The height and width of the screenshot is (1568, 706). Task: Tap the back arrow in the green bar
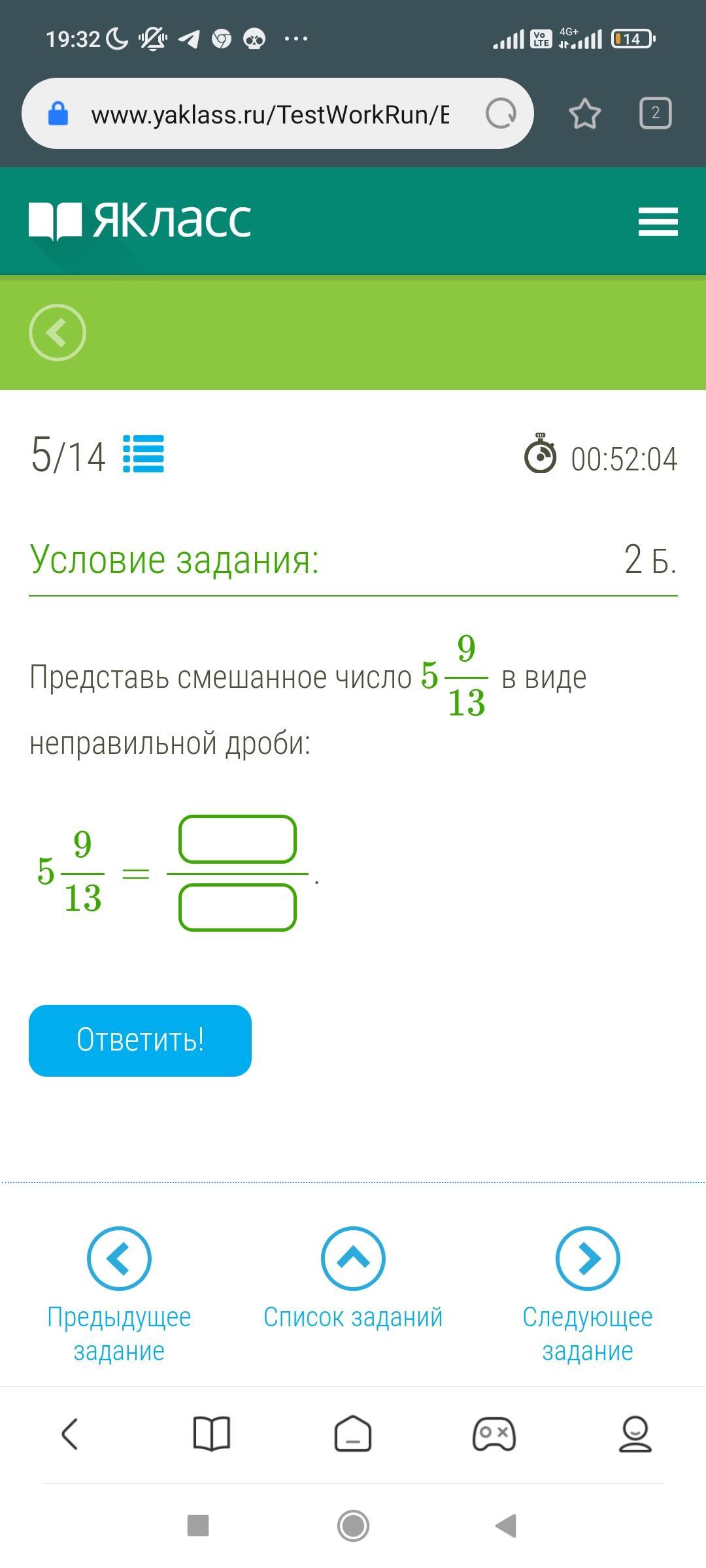coord(58,333)
